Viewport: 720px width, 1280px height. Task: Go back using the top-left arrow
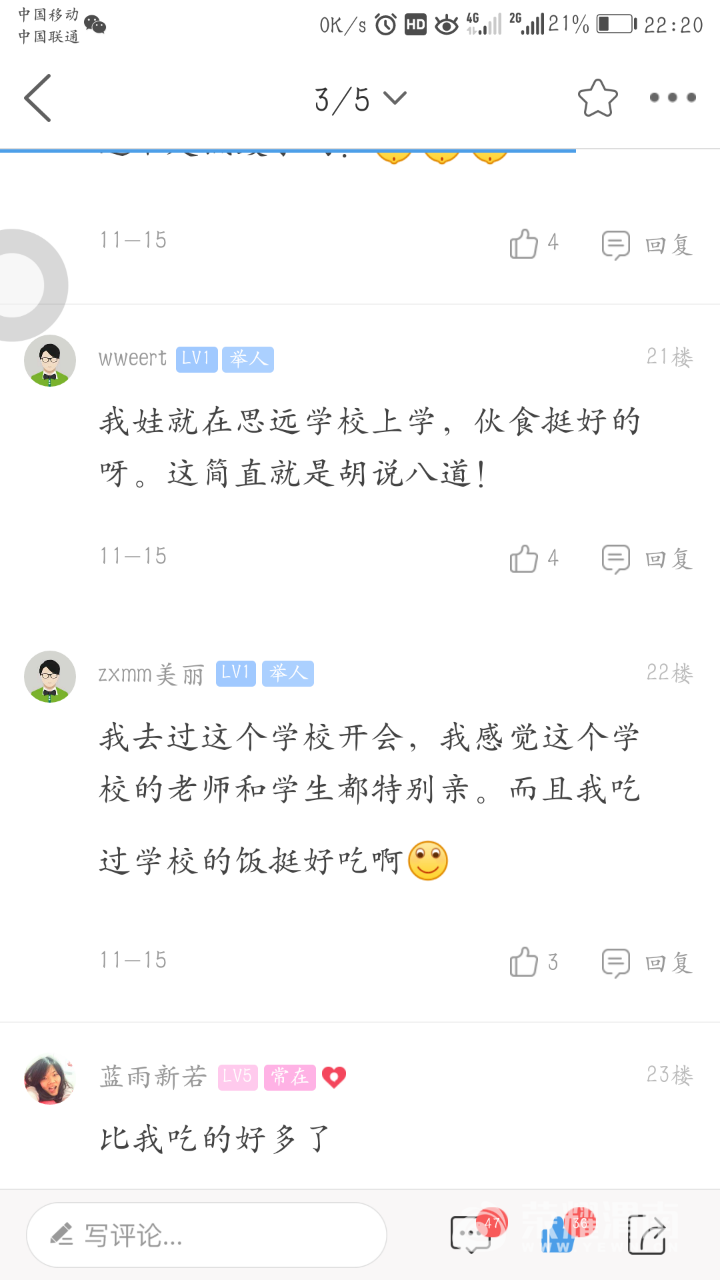(x=38, y=98)
